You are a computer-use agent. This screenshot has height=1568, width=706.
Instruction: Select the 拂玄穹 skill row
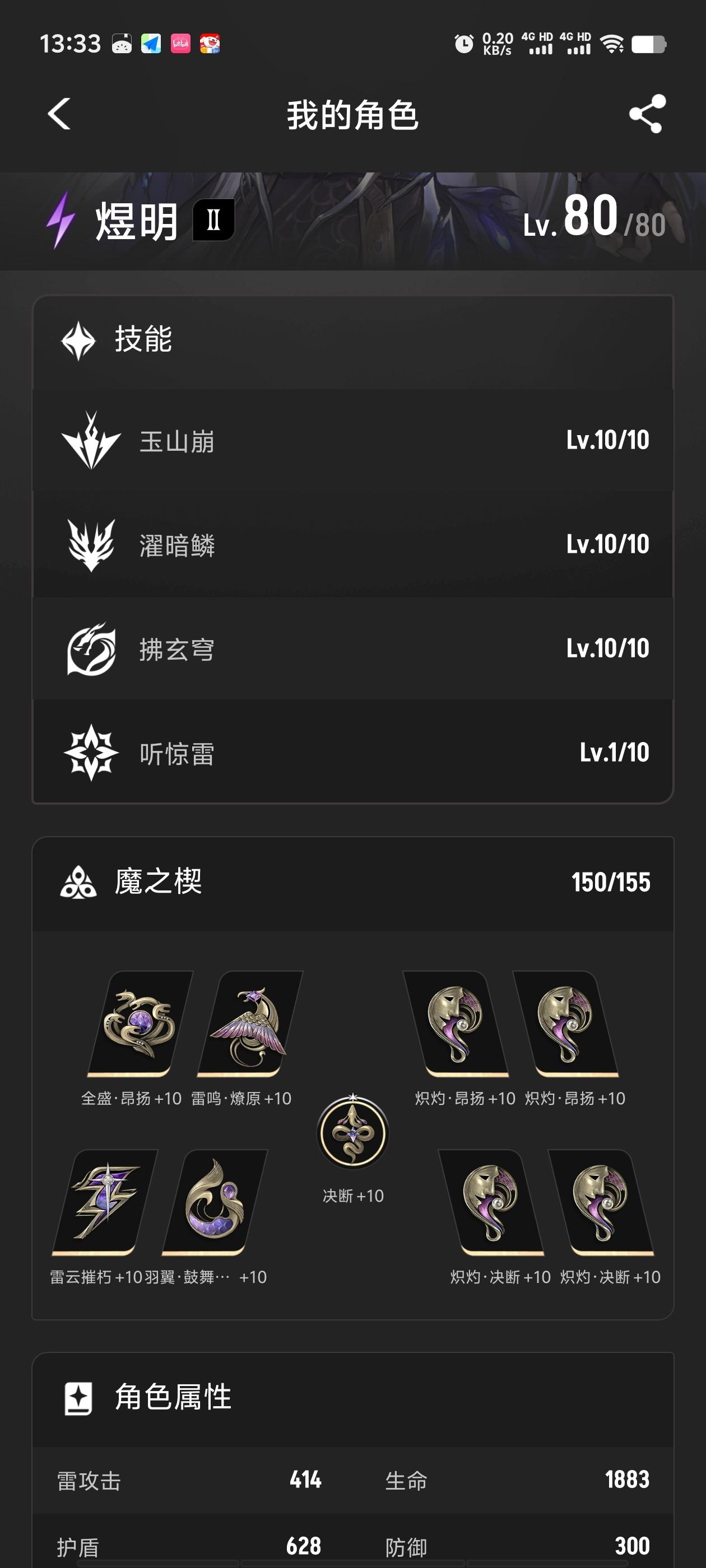(352, 648)
